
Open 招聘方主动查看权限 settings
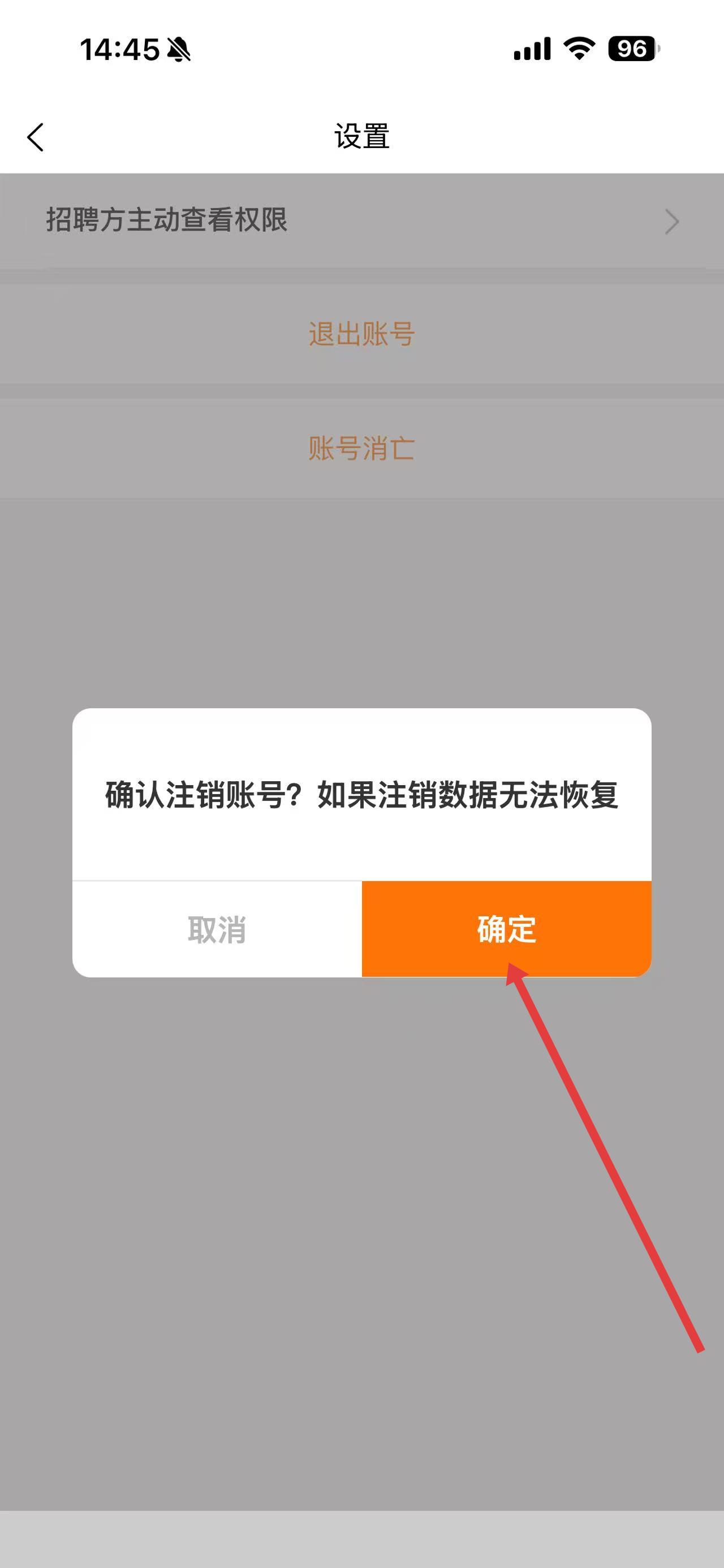[361, 220]
